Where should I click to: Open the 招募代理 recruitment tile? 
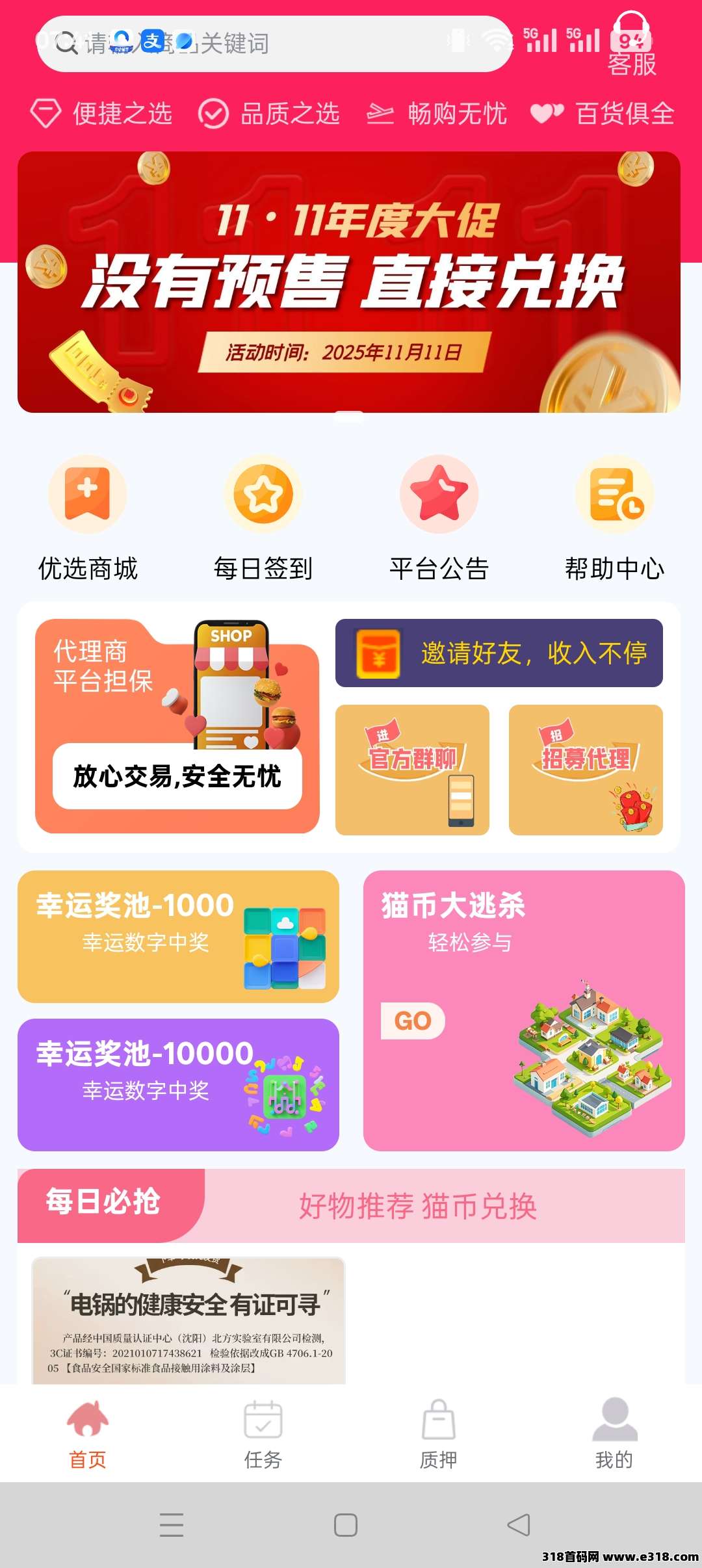click(x=586, y=770)
